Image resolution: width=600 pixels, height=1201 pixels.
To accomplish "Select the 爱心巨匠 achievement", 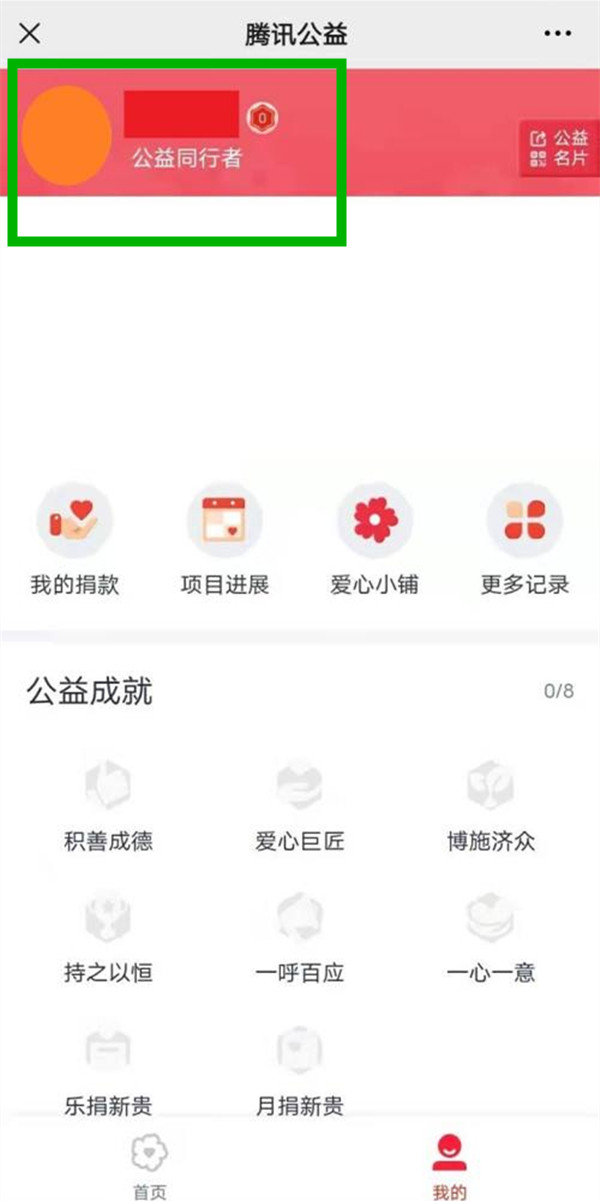I will coord(300,805).
